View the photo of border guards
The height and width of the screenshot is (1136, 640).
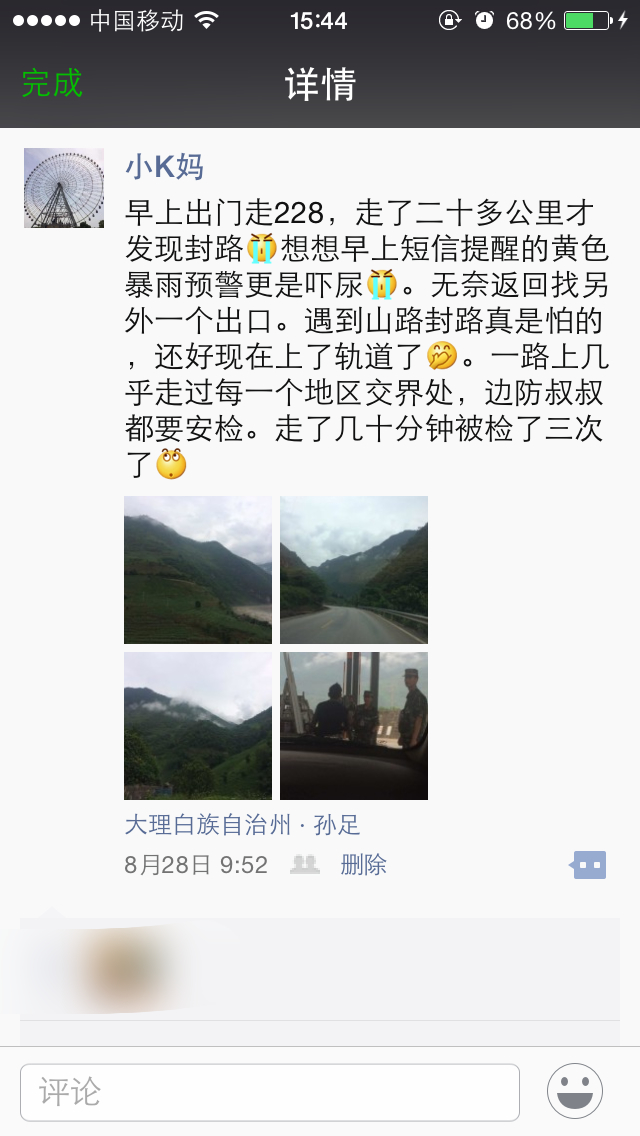[x=354, y=725]
